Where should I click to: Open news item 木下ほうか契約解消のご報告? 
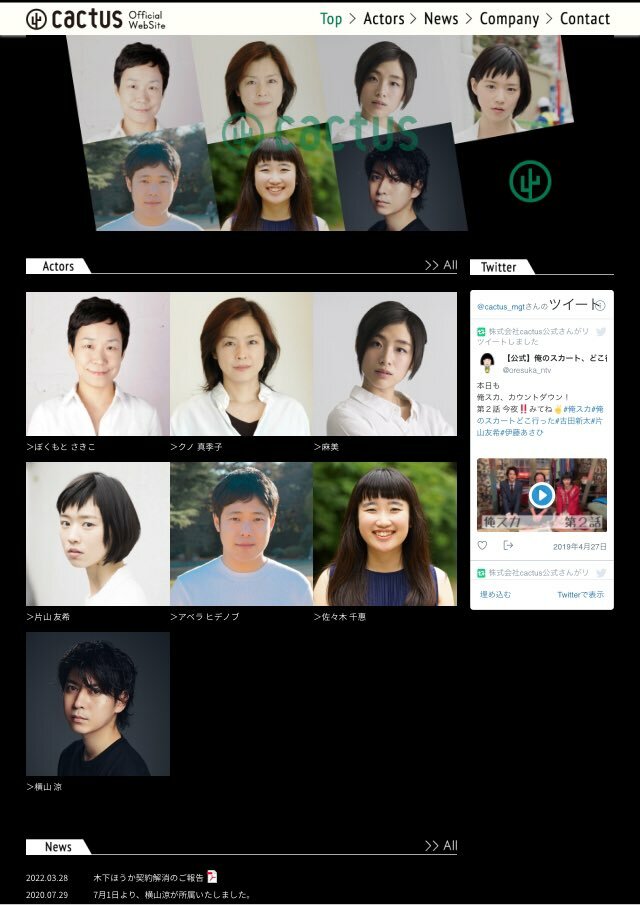(x=148, y=877)
